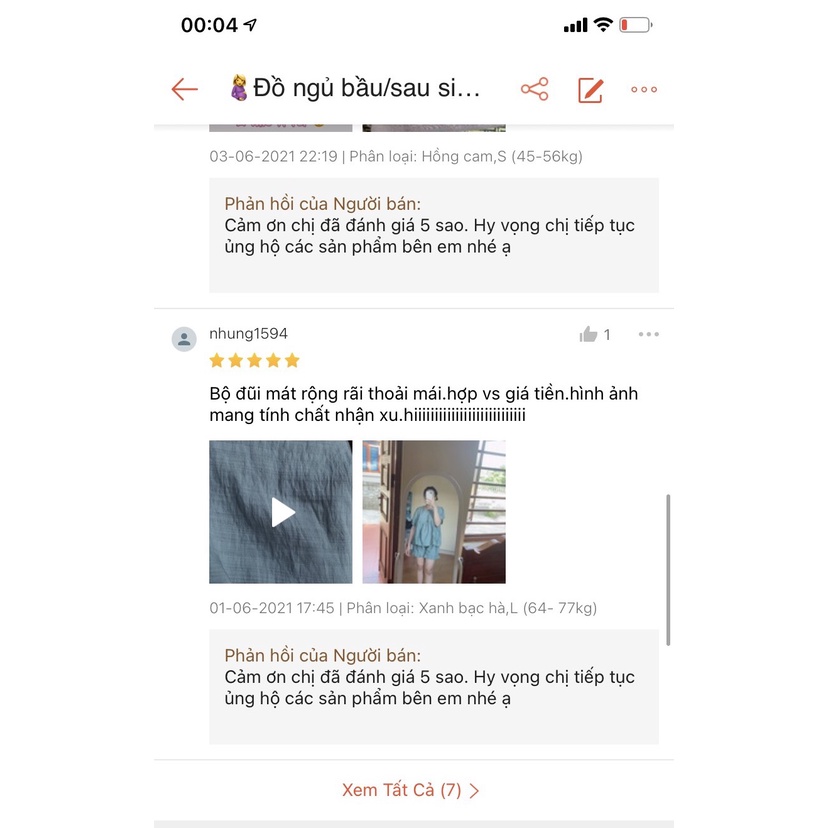Open more options on nhung1594's review
This screenshot has width=828, height=828.
pyautogui.click(x=648, y=334)
